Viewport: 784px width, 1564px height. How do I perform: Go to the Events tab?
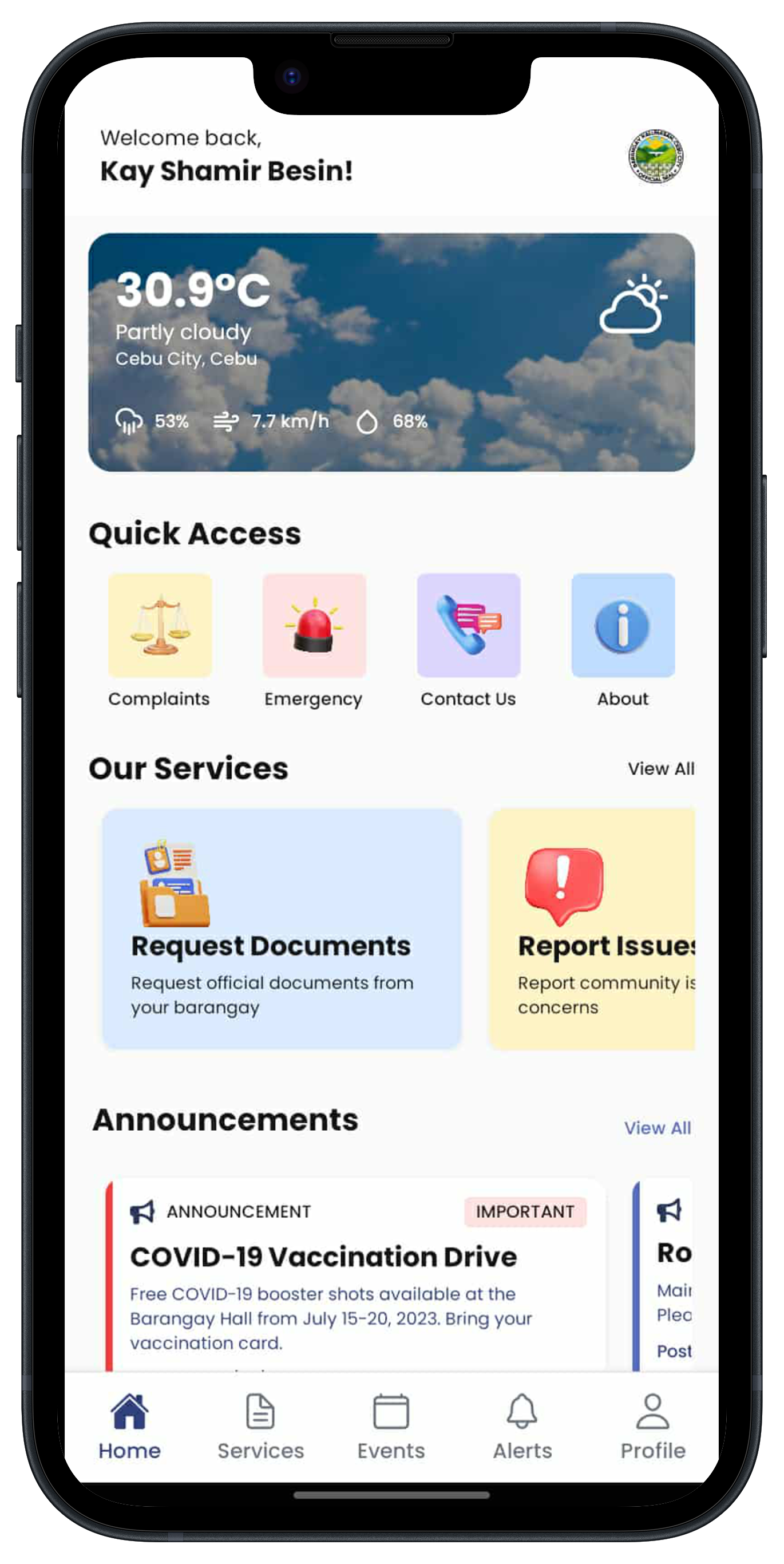point(391,1425)
